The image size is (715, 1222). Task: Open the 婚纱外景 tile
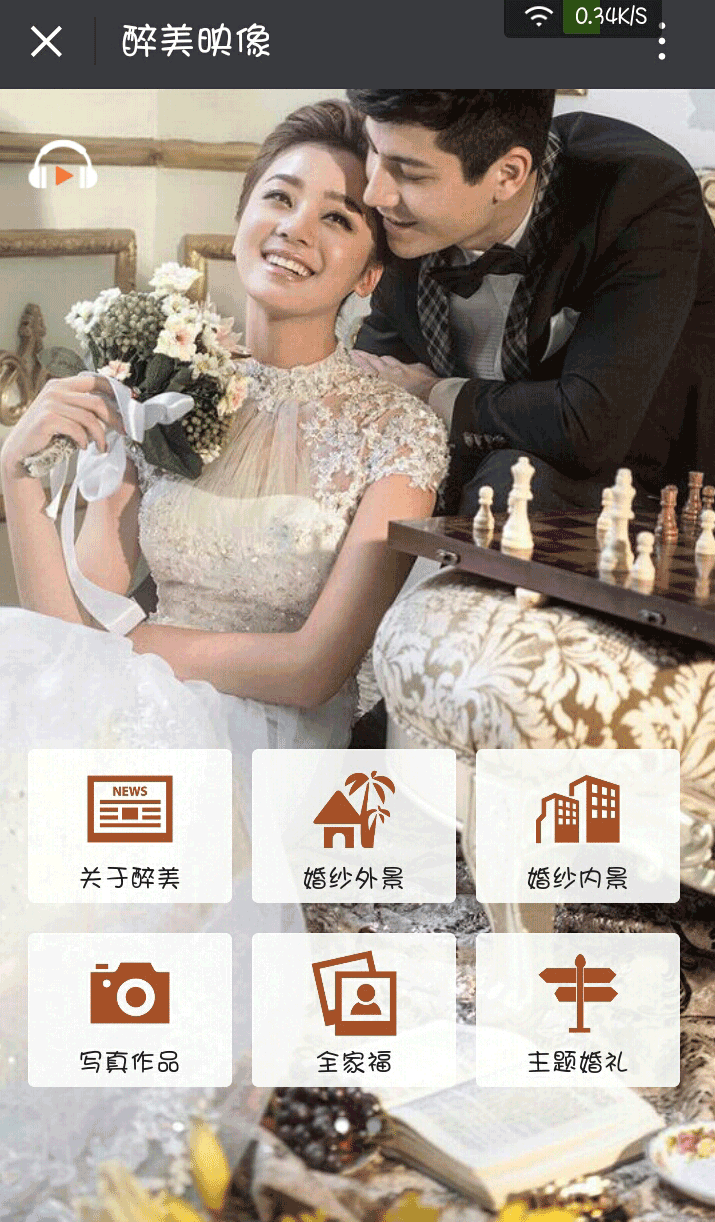click(354, 826)
